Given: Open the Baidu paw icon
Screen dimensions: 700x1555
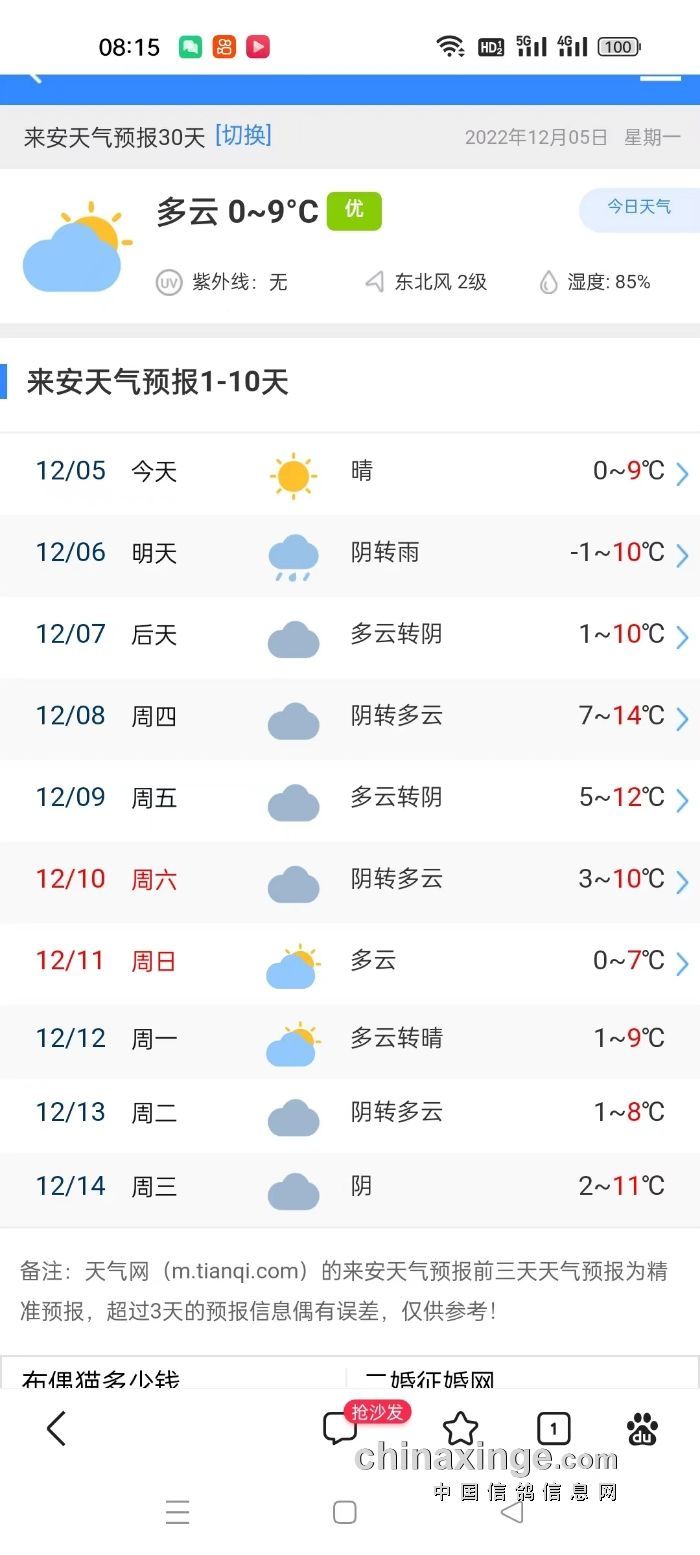Looking at the screenshot, I should (642, 1430).
